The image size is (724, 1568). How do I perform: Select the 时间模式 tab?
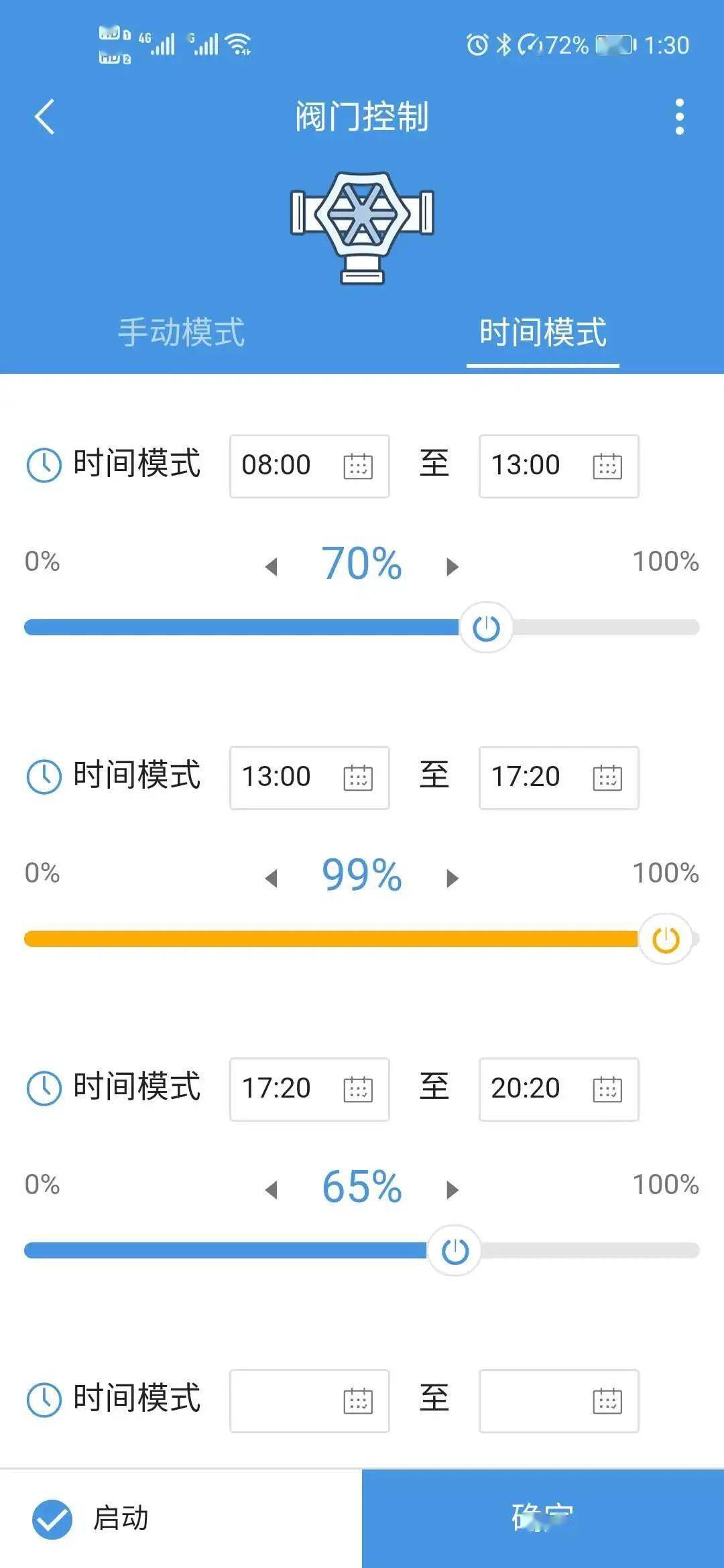pos(542,332)
